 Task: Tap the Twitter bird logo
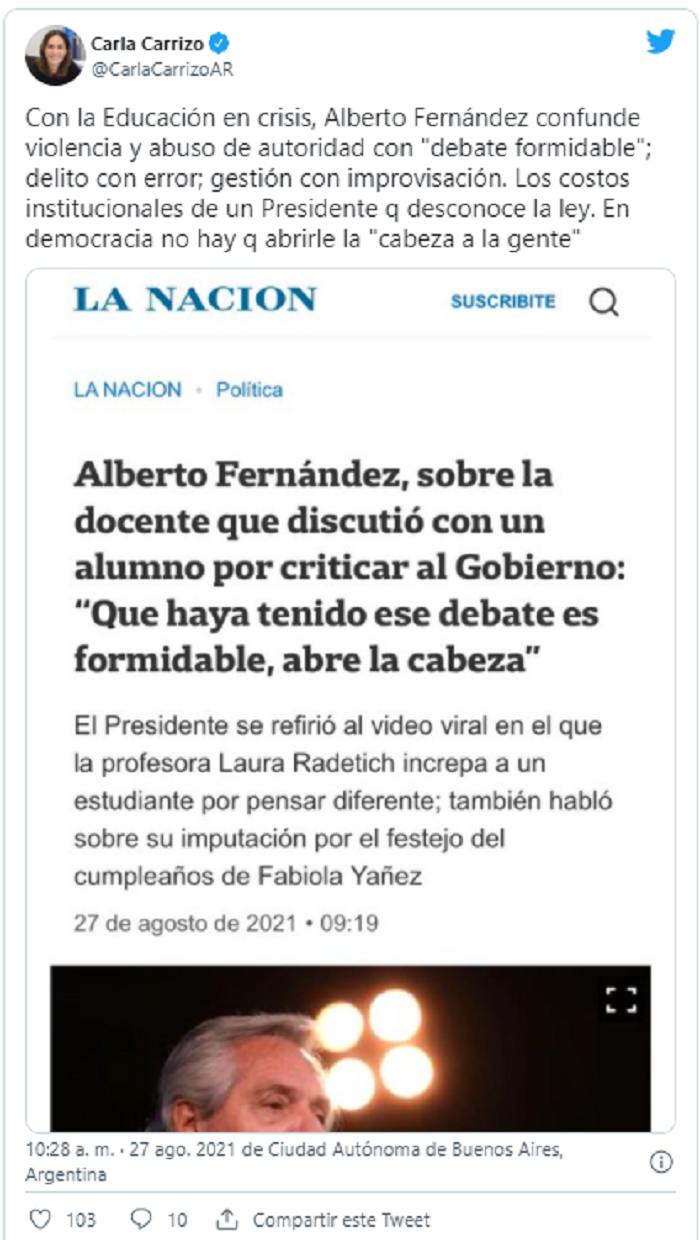[x=660, y=41]
